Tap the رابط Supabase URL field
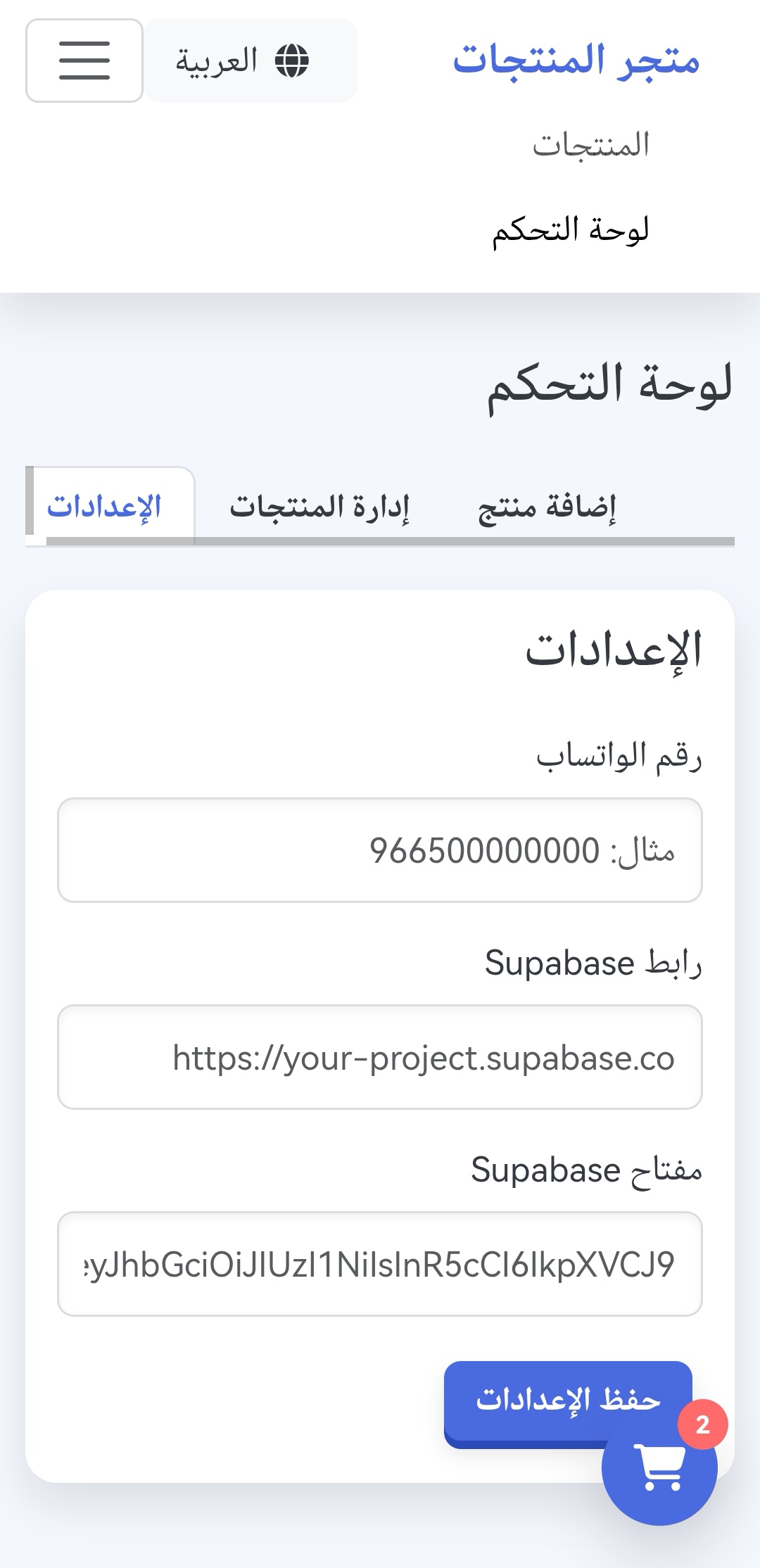The image size is (760, 1568). [380, 1057]
